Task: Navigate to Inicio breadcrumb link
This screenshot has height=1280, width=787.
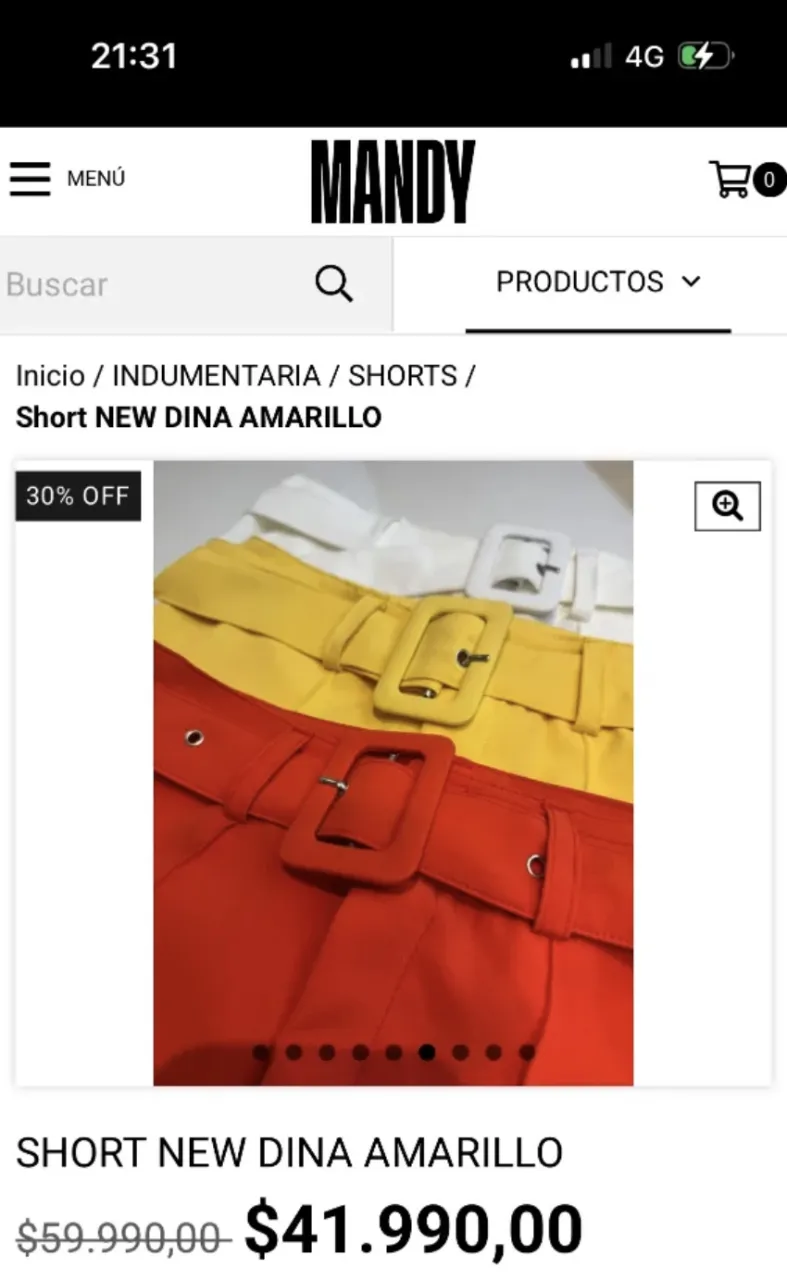Action: 50,376
